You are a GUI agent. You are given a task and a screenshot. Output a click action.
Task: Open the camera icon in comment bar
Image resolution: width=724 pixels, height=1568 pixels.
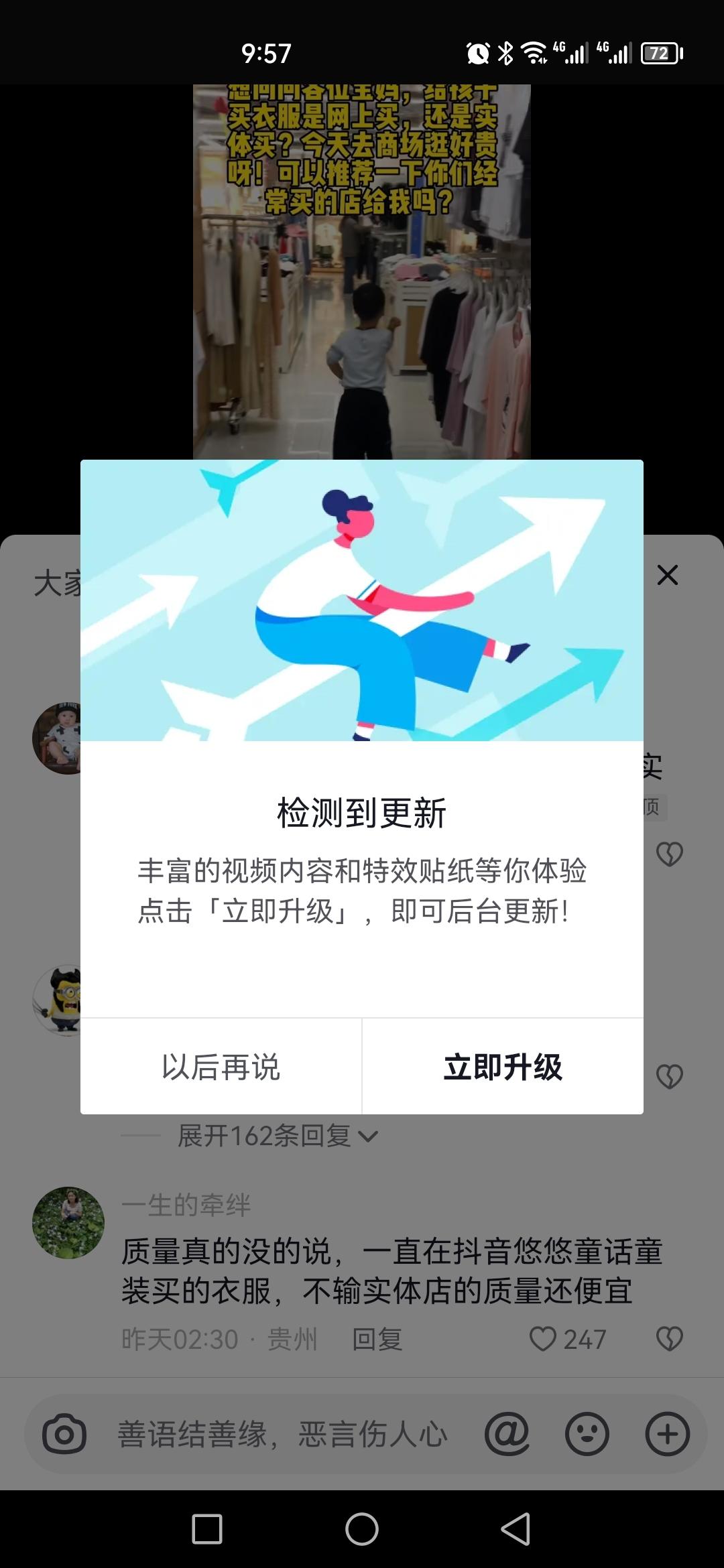pyautogui.click(x=64, y=1434)
